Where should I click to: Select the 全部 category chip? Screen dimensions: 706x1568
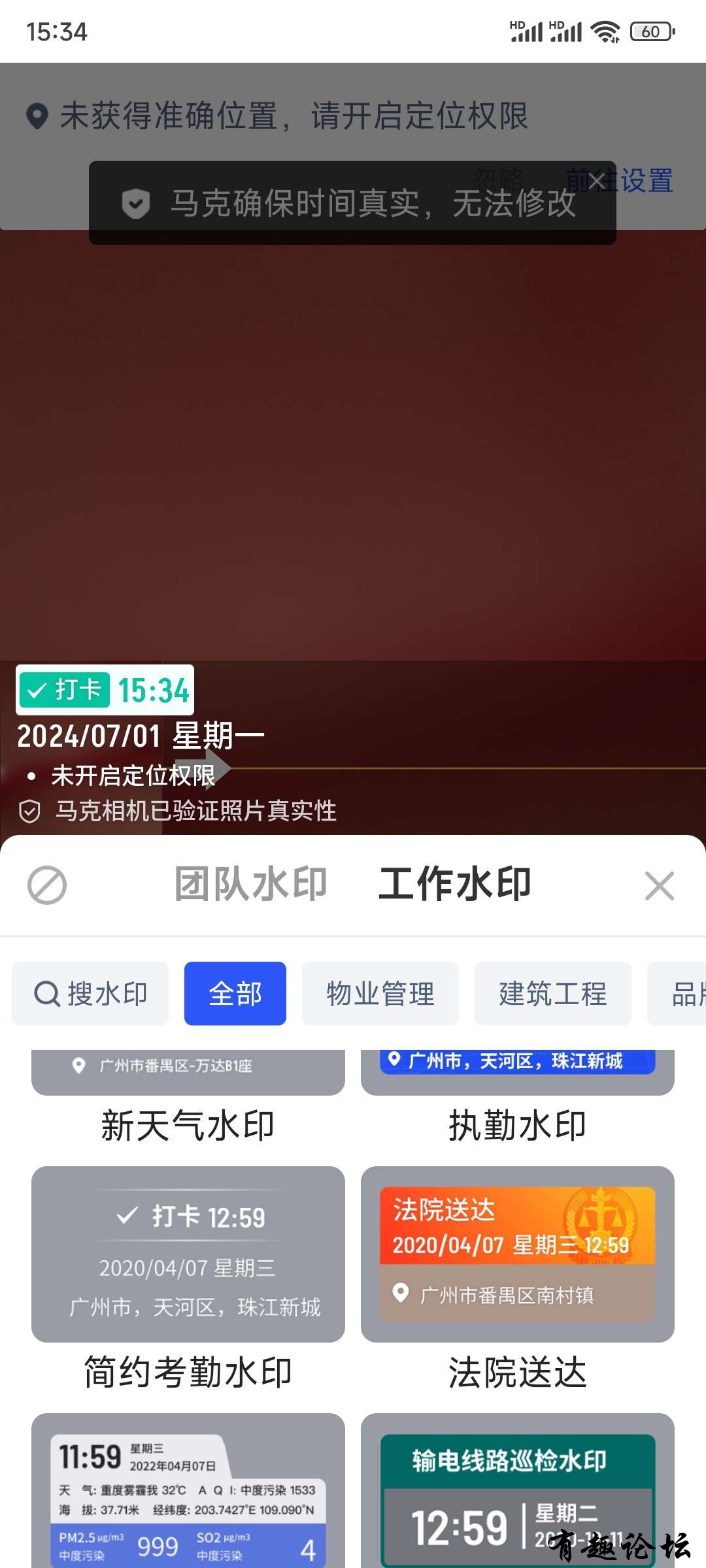235,994
